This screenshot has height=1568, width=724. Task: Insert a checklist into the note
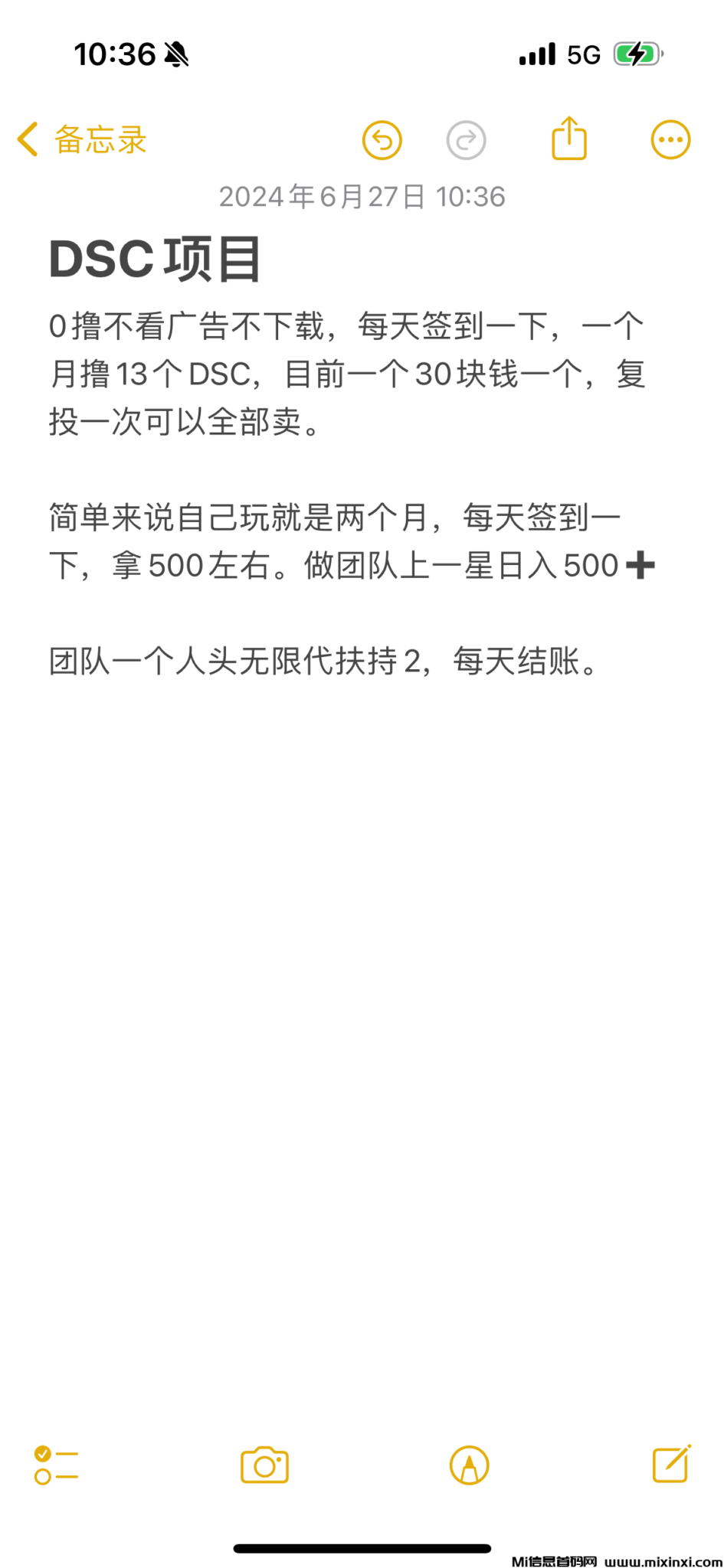(x=57, y=1465)
